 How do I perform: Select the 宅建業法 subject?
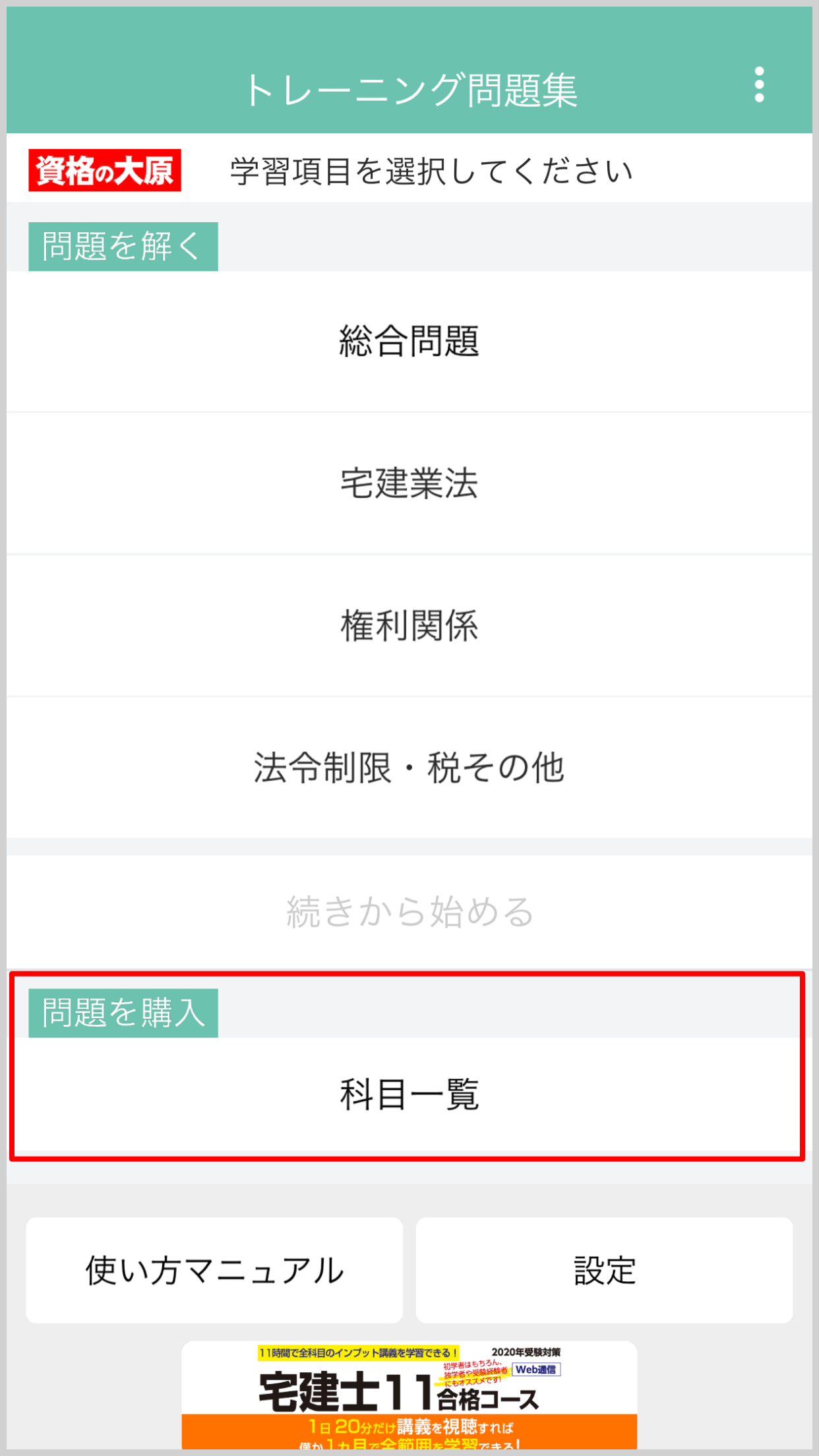click(x=409, y=483)
